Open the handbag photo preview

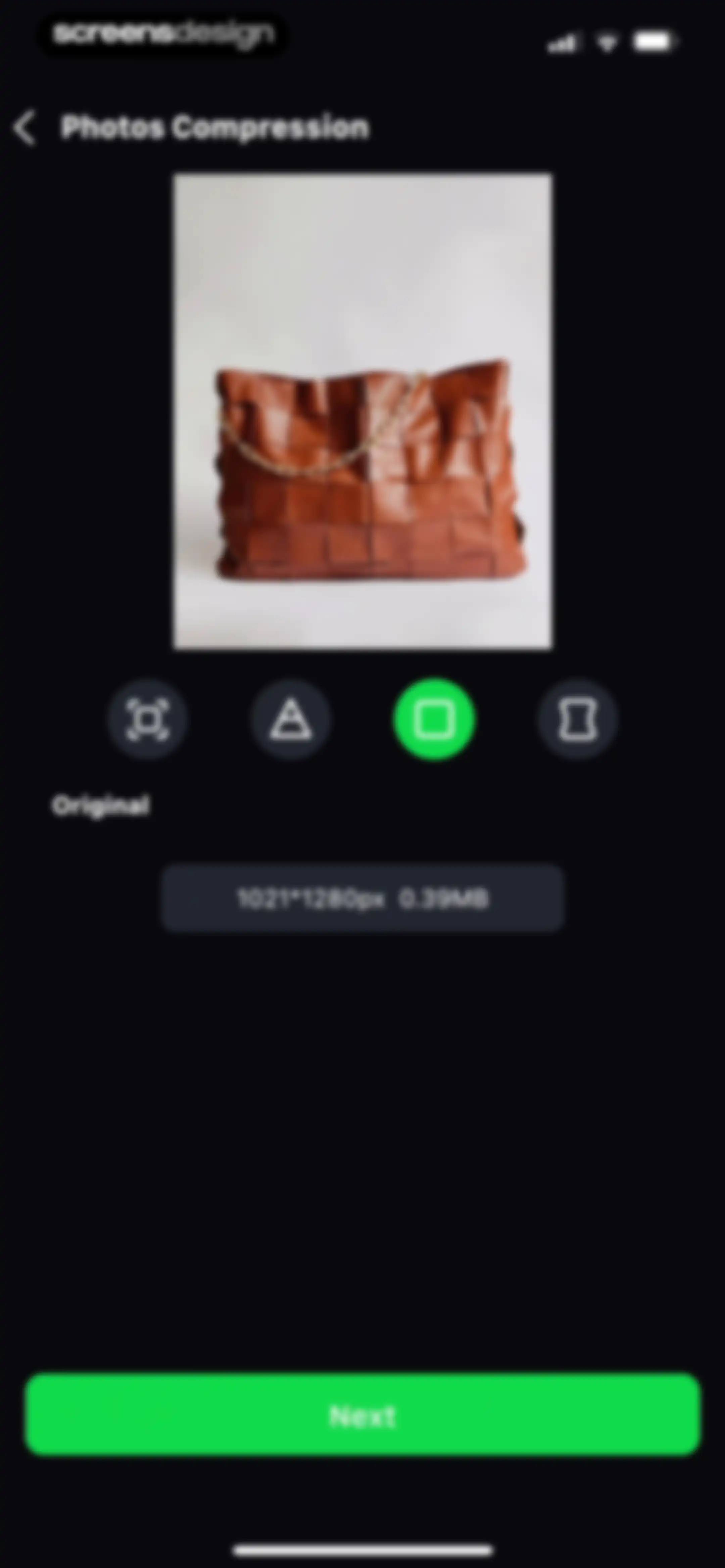pos(364,412)
